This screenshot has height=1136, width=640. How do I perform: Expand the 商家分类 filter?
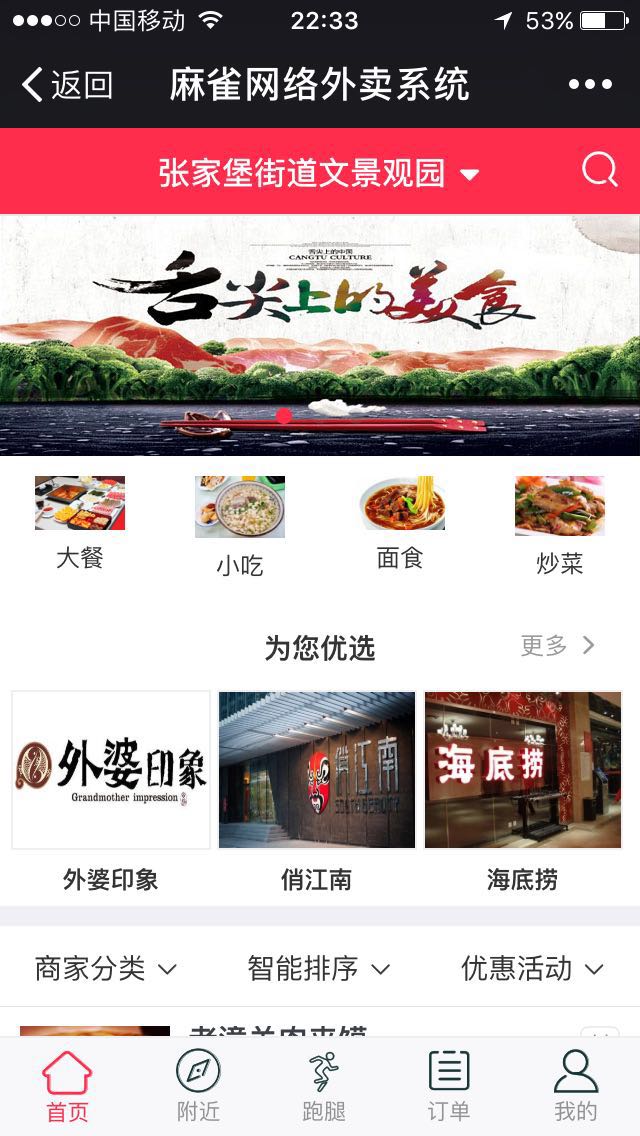[106, 968]
